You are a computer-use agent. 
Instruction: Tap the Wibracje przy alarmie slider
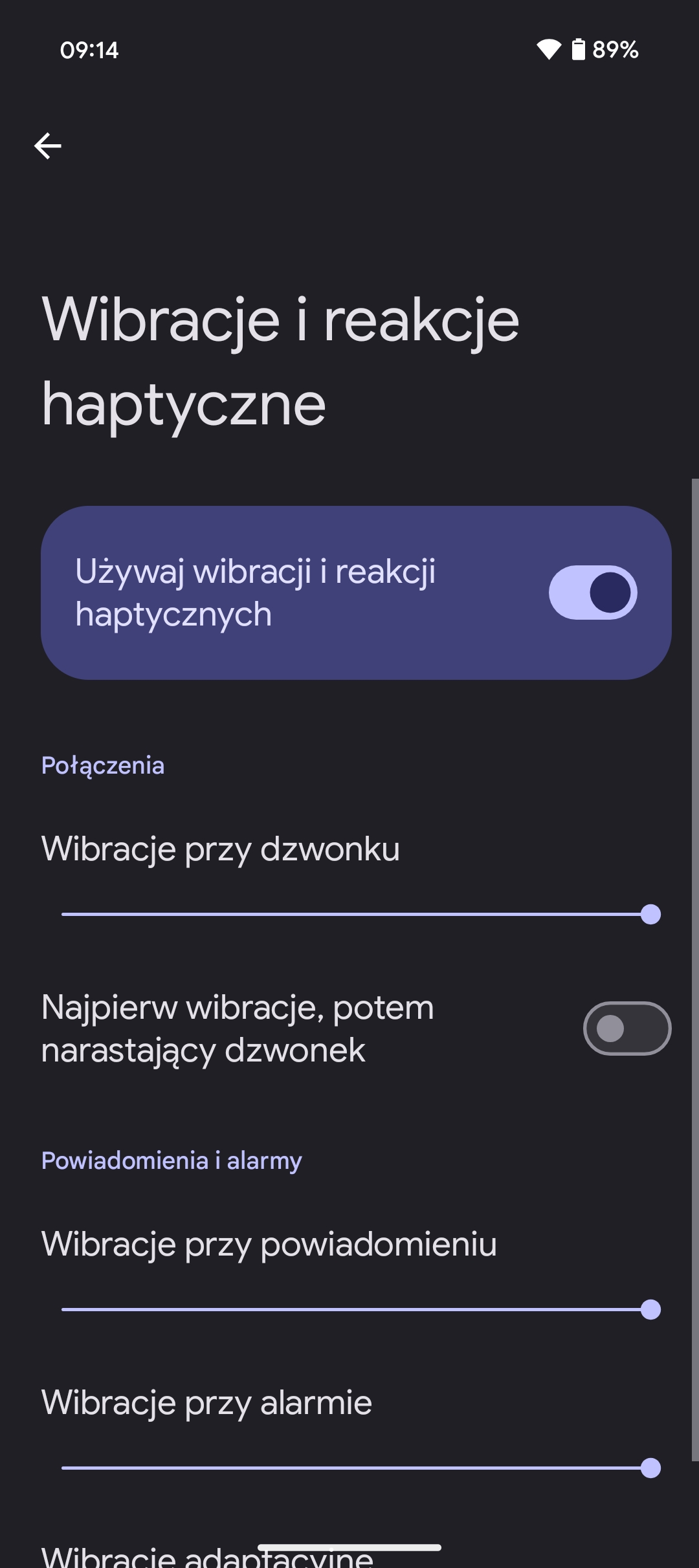361,1468
